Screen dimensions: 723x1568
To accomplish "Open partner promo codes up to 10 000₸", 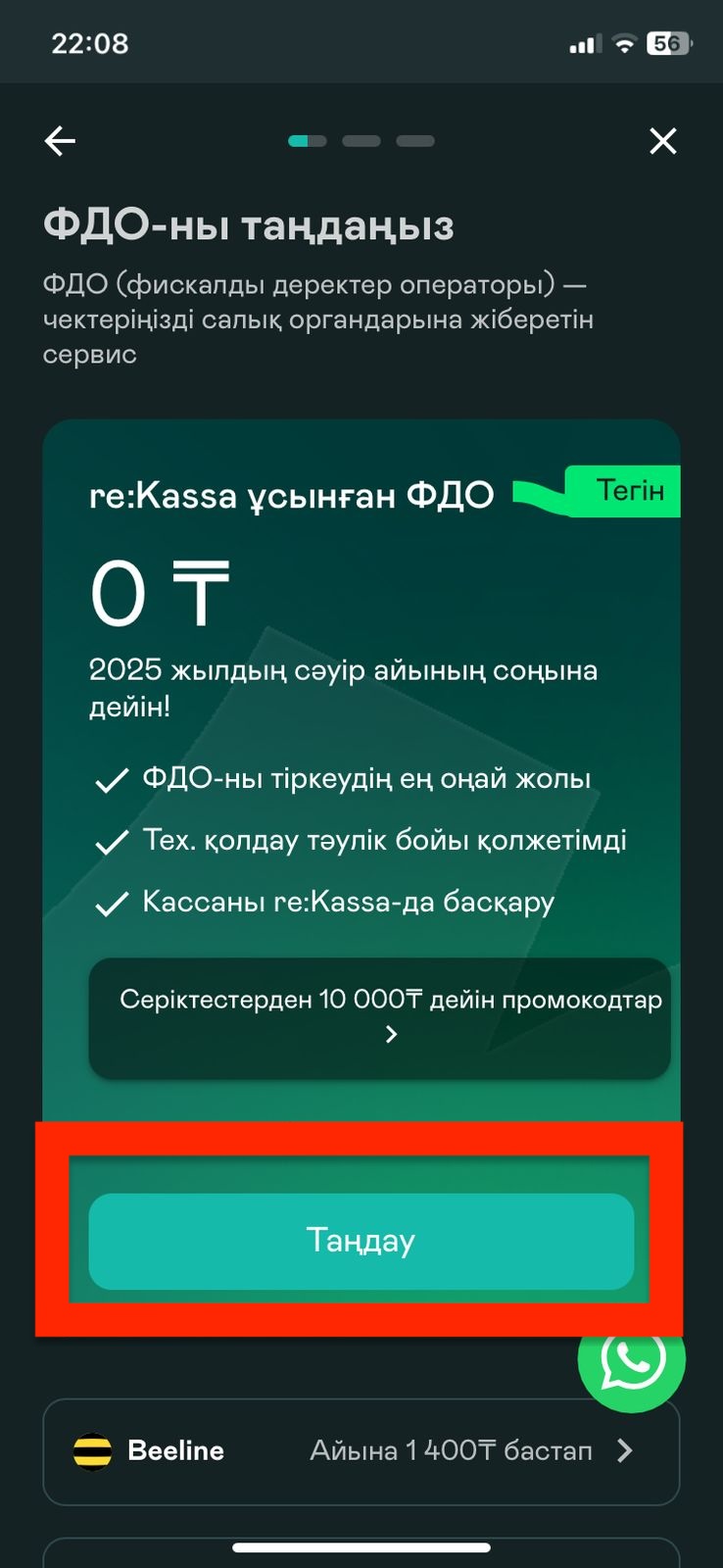I will tap(379, 1017).
